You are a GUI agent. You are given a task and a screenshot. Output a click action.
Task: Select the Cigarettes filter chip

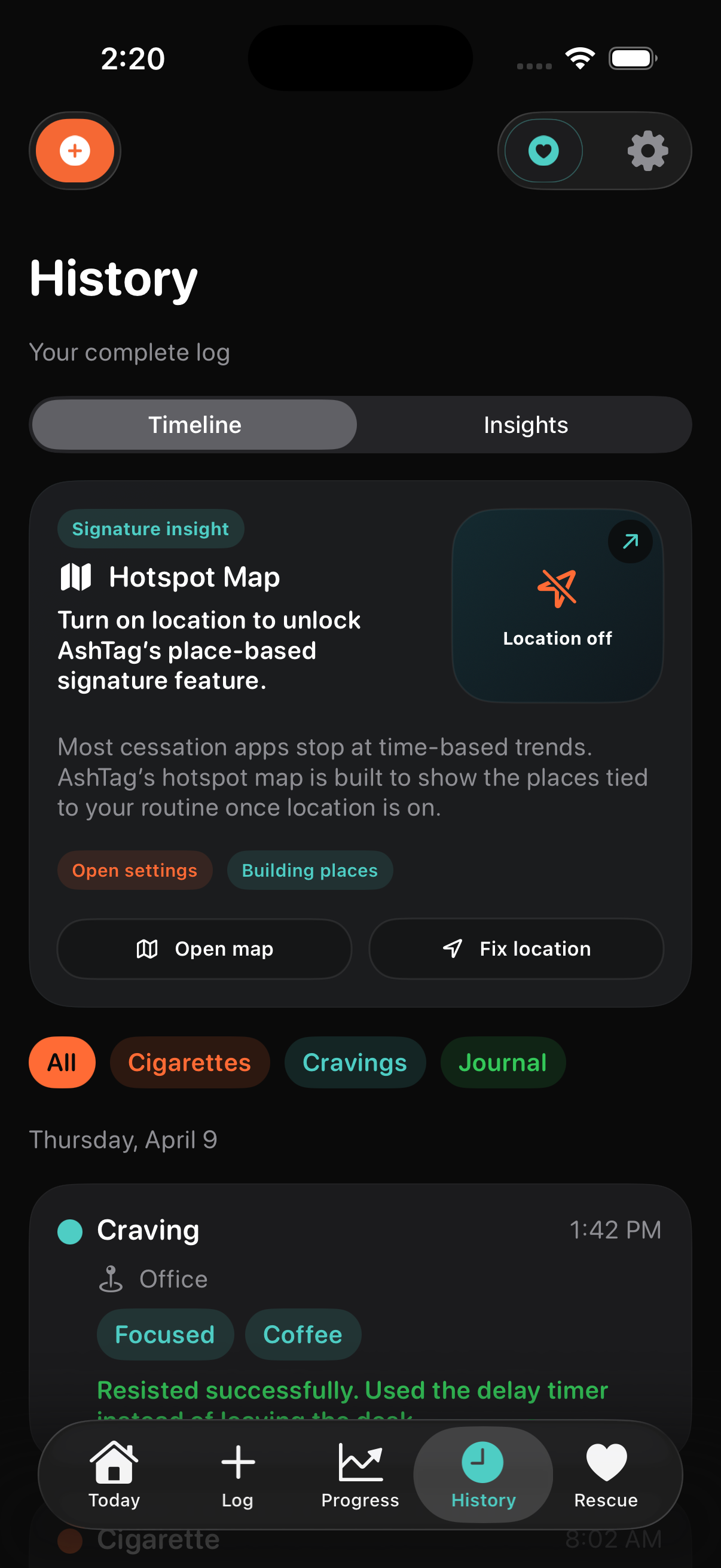[x=190, y=1062]
